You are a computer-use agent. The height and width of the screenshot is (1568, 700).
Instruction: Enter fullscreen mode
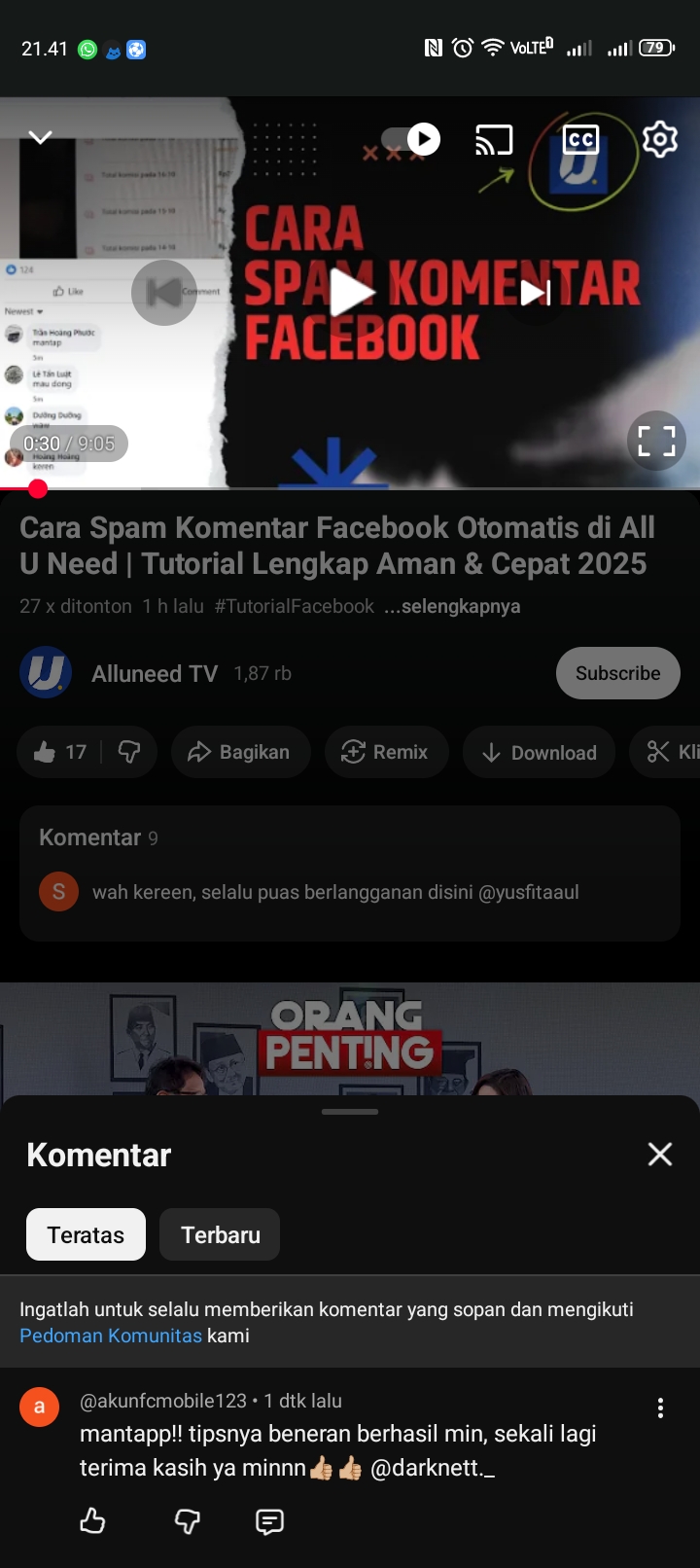click(x=656, y=441)
